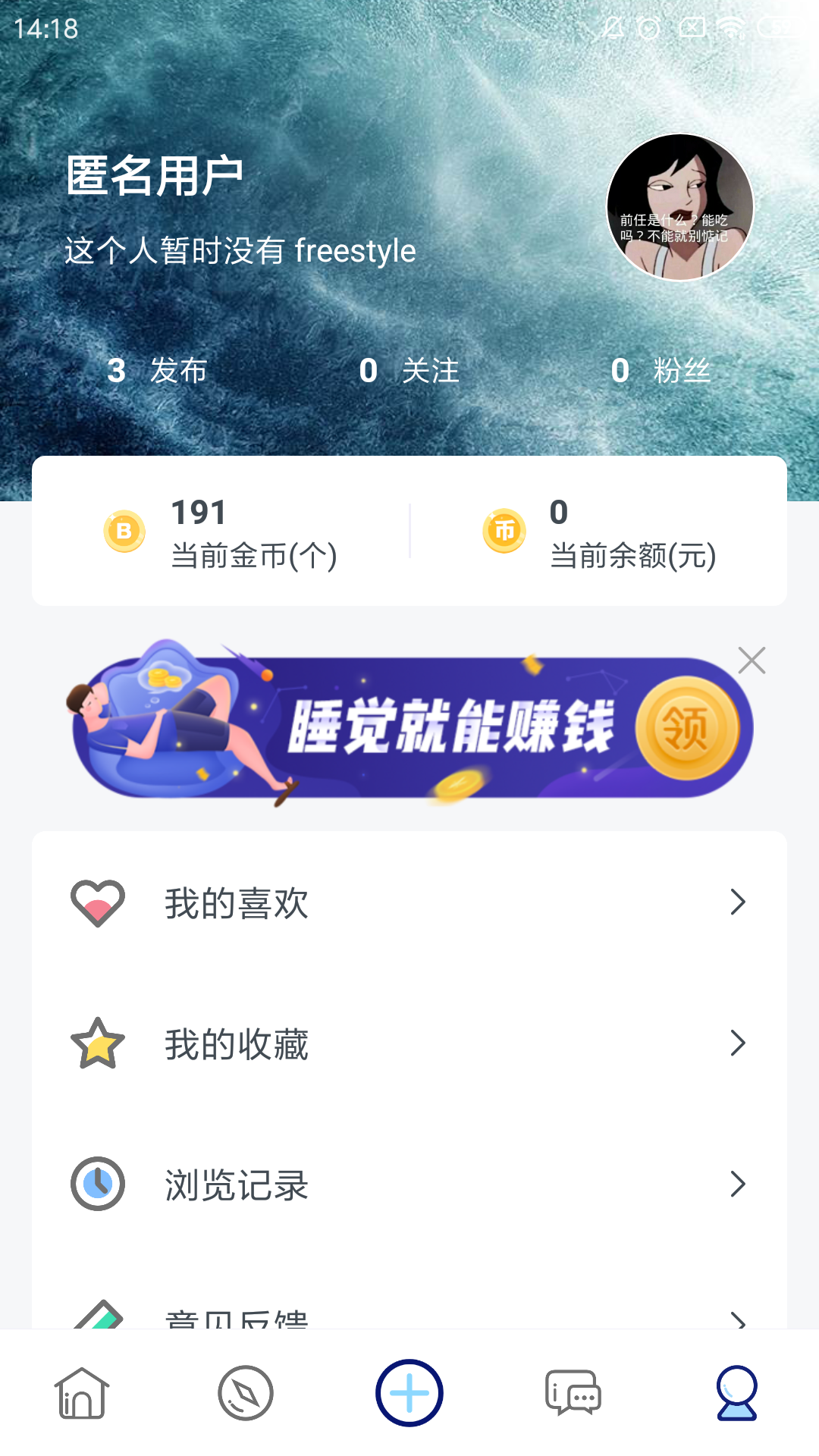This screenshot has height=1456, width=819.
Task: Tap the 币 currency icon
Action: 503,531
